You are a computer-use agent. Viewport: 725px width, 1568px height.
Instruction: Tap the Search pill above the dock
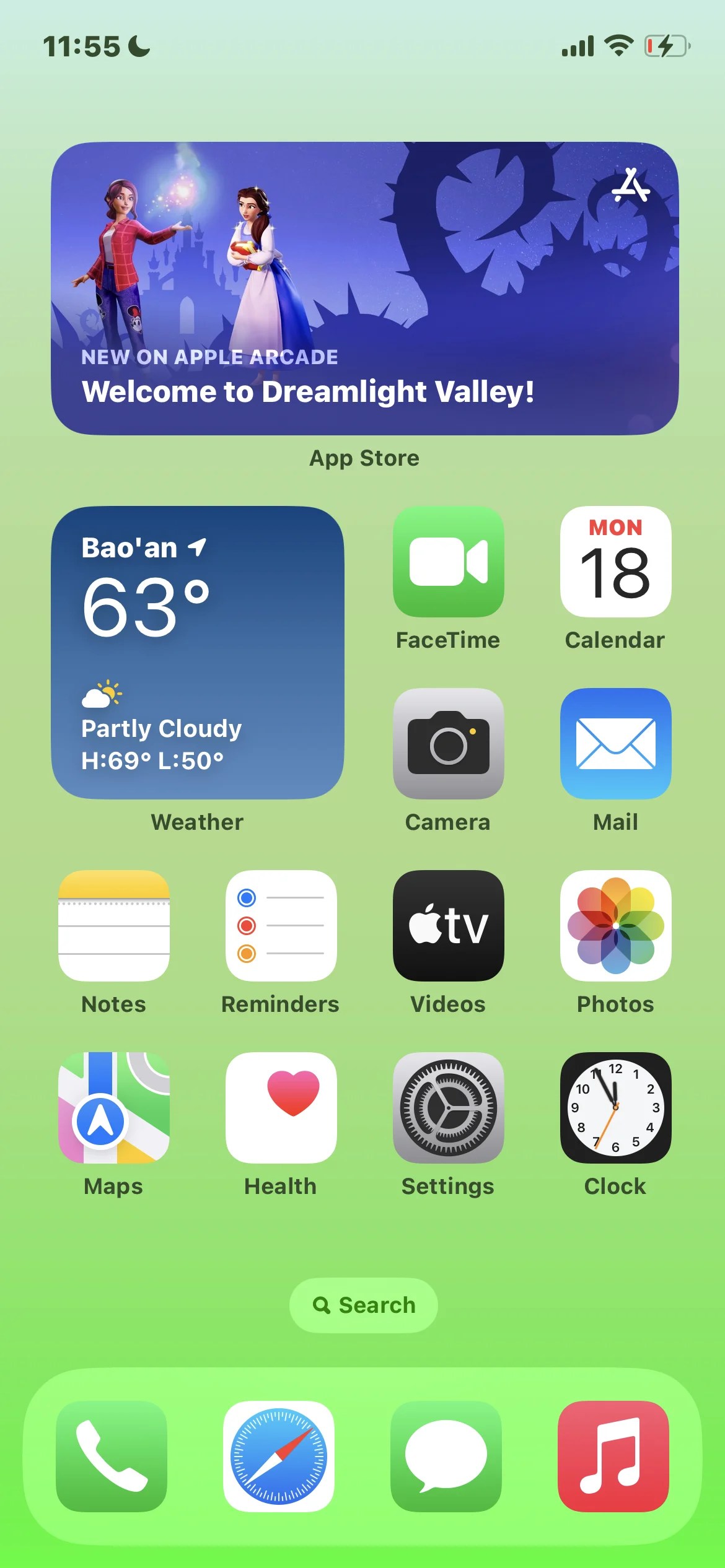364,1305
